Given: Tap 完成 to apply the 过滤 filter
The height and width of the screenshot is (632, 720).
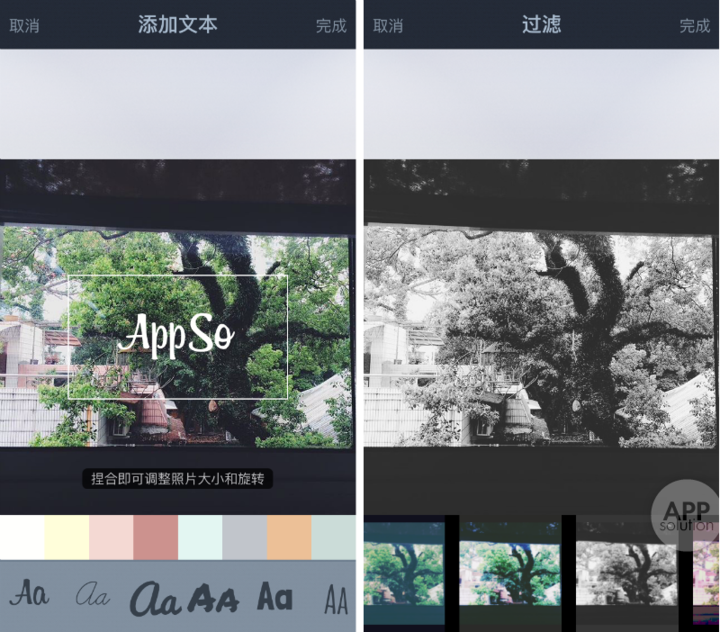Looking at the screenshot, I should (694, 25).
